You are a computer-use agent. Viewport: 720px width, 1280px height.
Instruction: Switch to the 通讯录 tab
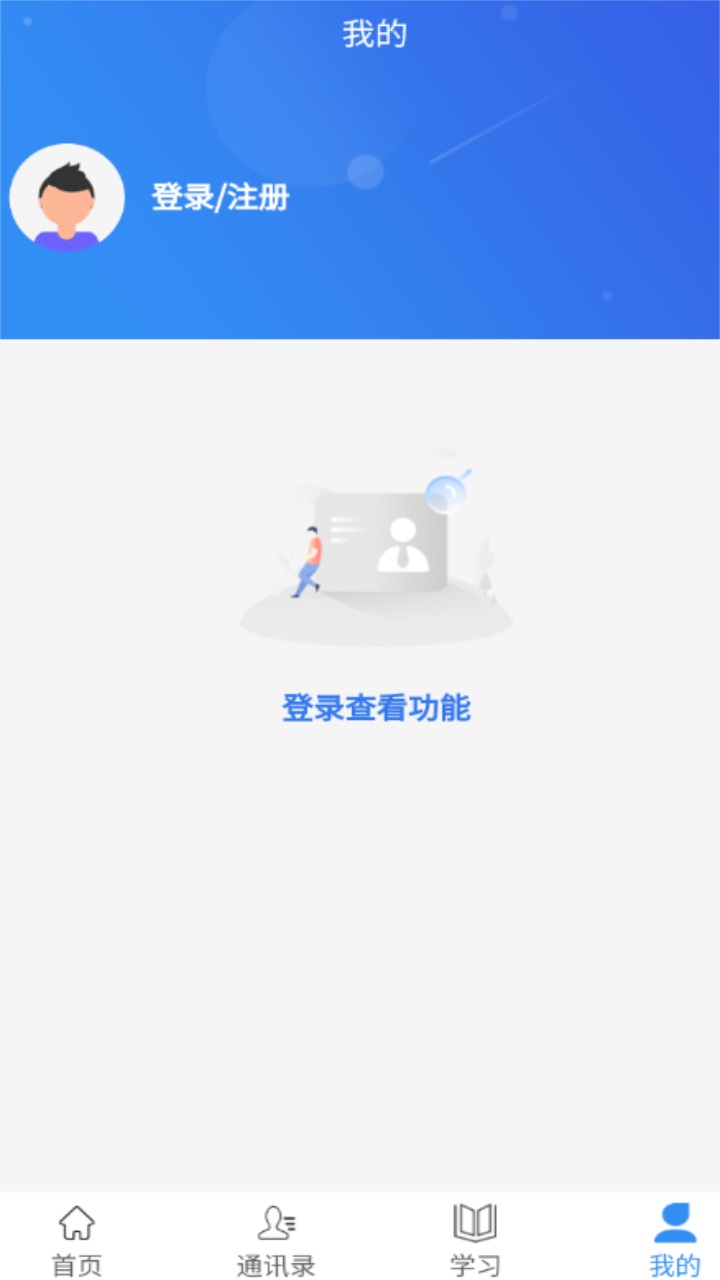point(277,1240)
